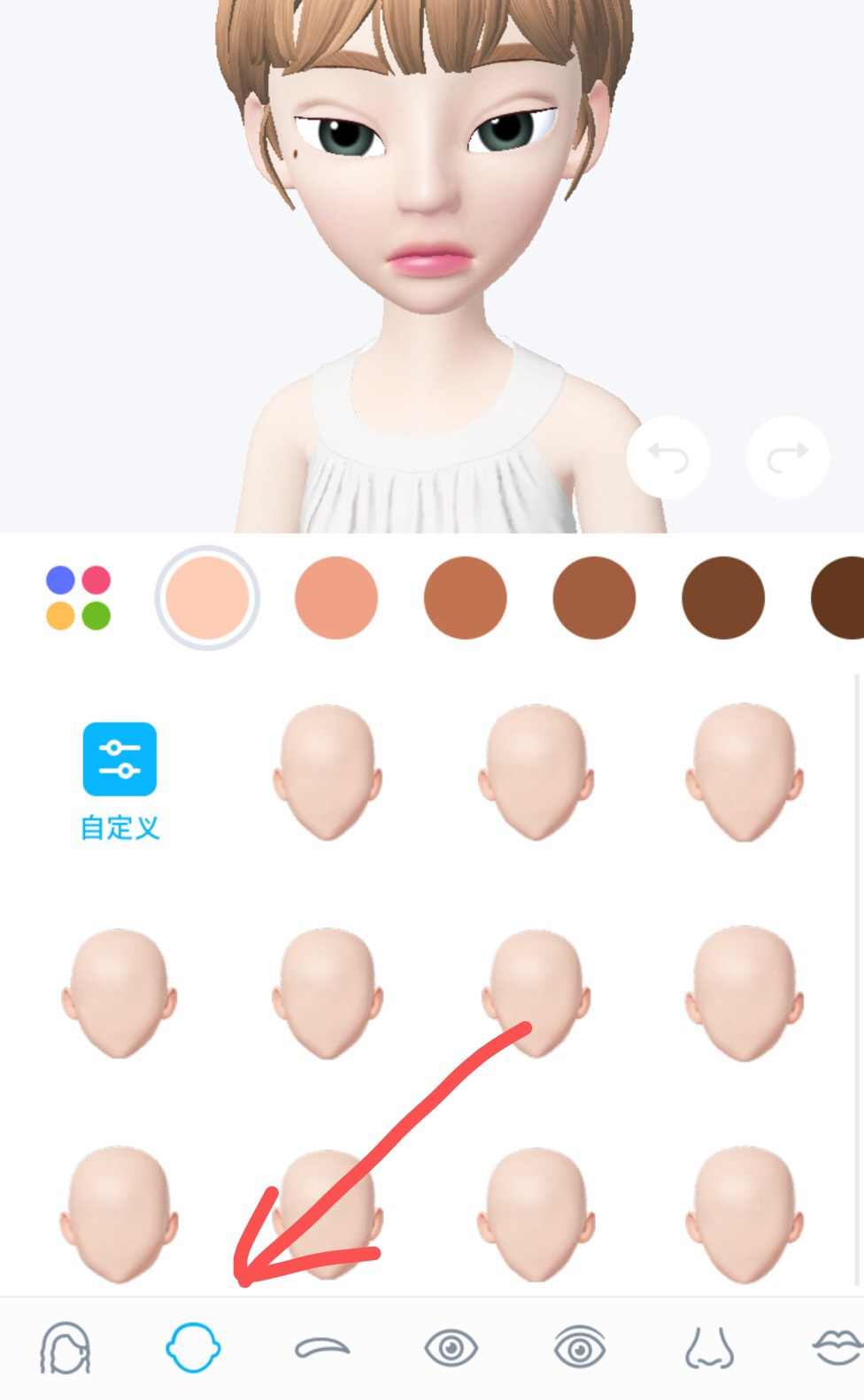Open the multicolor custom palette

pos(78,598)
